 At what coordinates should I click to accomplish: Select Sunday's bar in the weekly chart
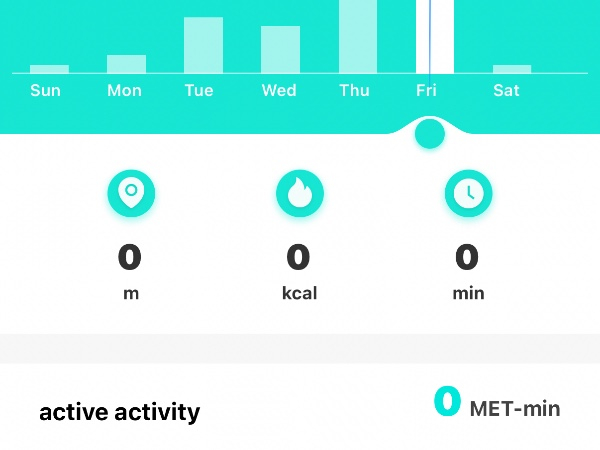click(x=49, y=69)
